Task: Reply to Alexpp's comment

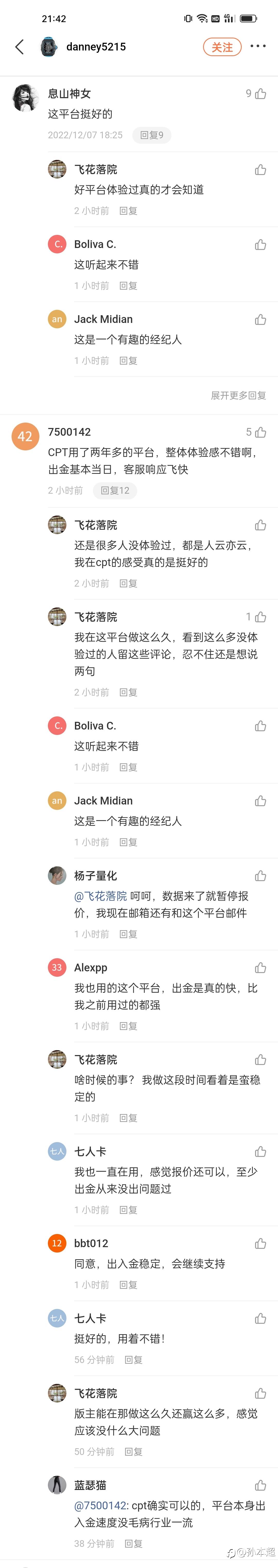Action: coord(128,1026)
